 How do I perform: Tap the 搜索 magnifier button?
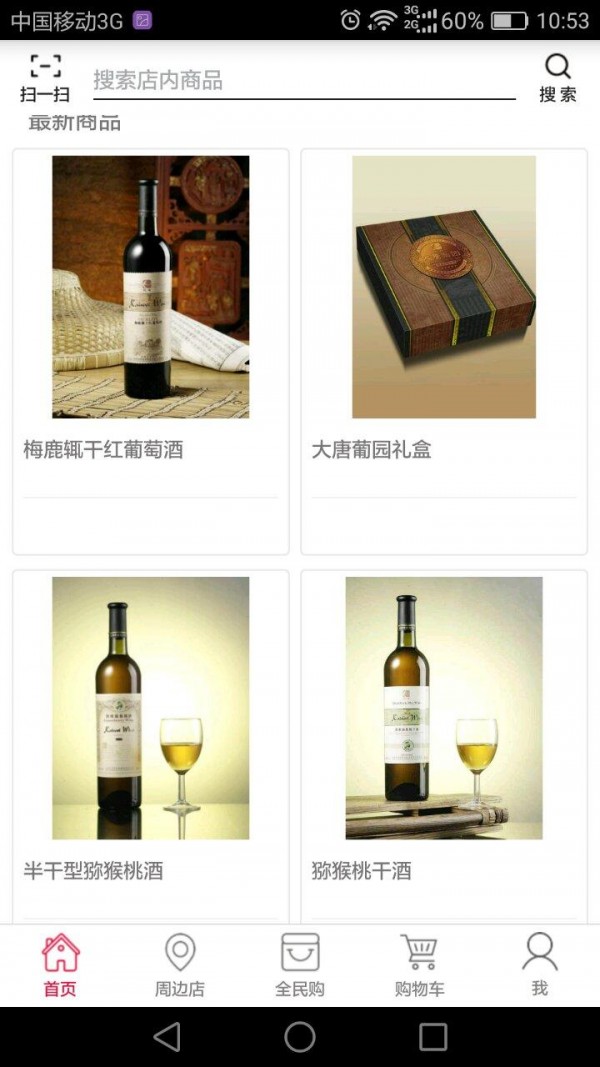click(x=557, y=79)
